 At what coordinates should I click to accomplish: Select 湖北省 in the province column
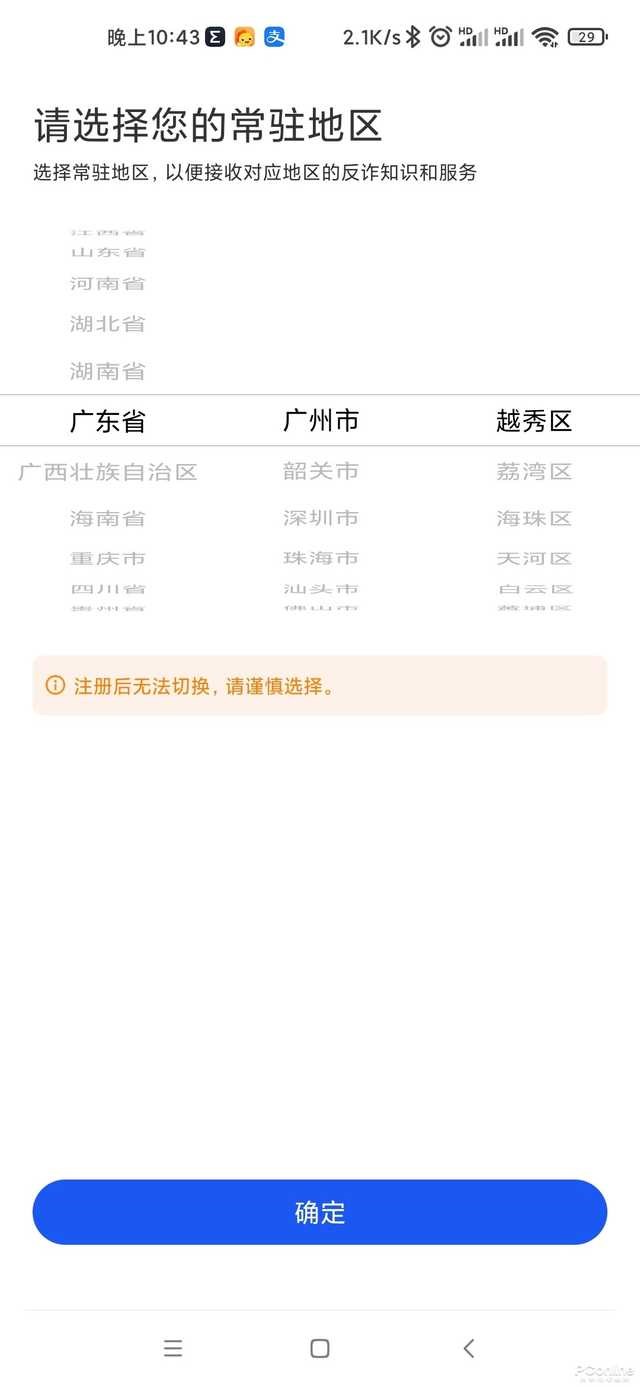pos(108,324)
